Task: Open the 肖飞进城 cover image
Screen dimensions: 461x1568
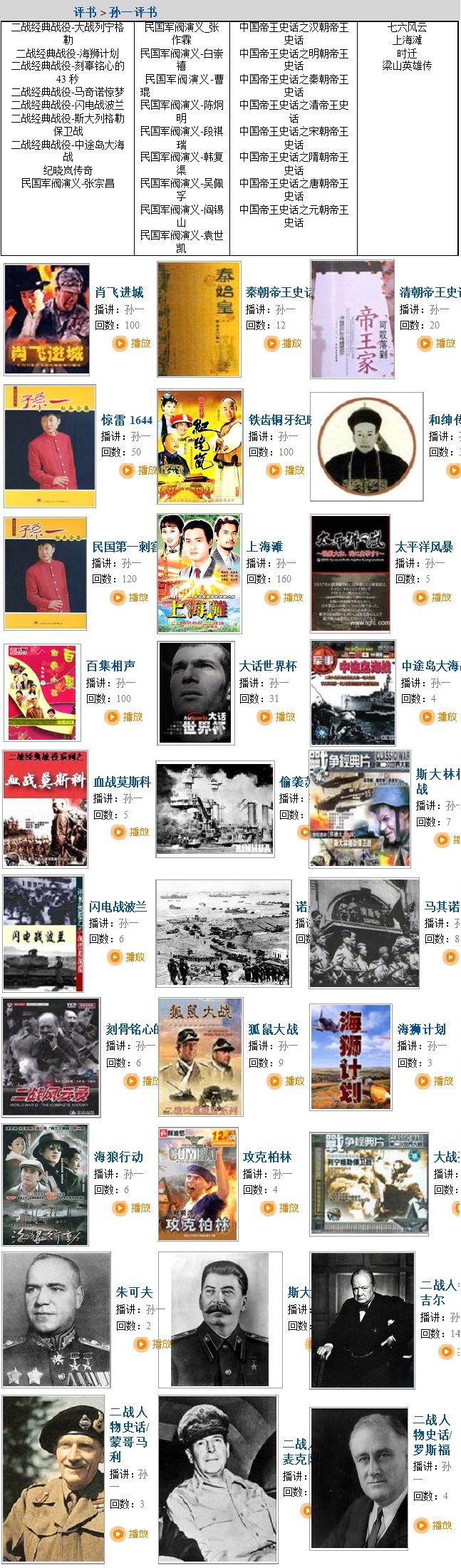Action: coord(47,319)
